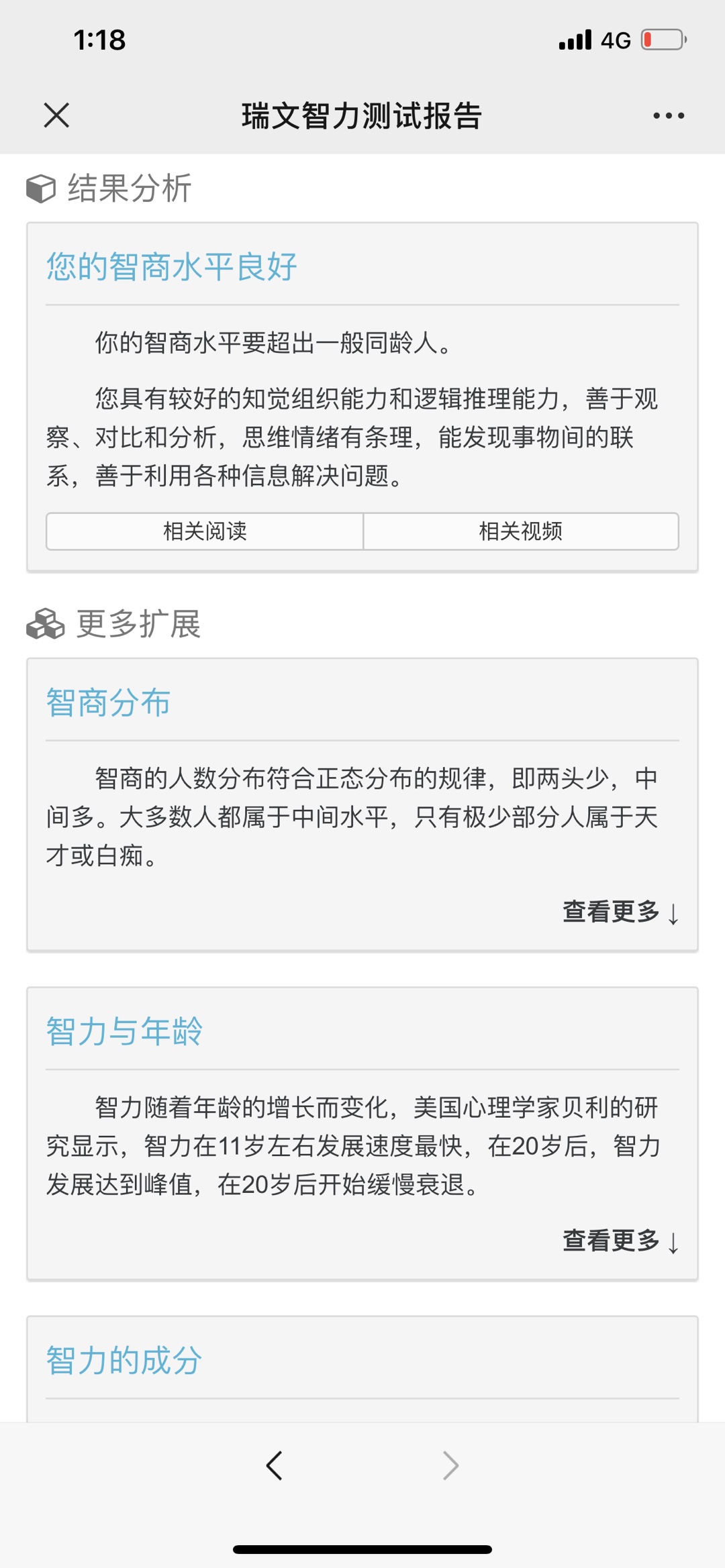725x1568 pixels.
Task: Open the three-dot more options menu
Action: pyautogui.click(x=669, y=115)
